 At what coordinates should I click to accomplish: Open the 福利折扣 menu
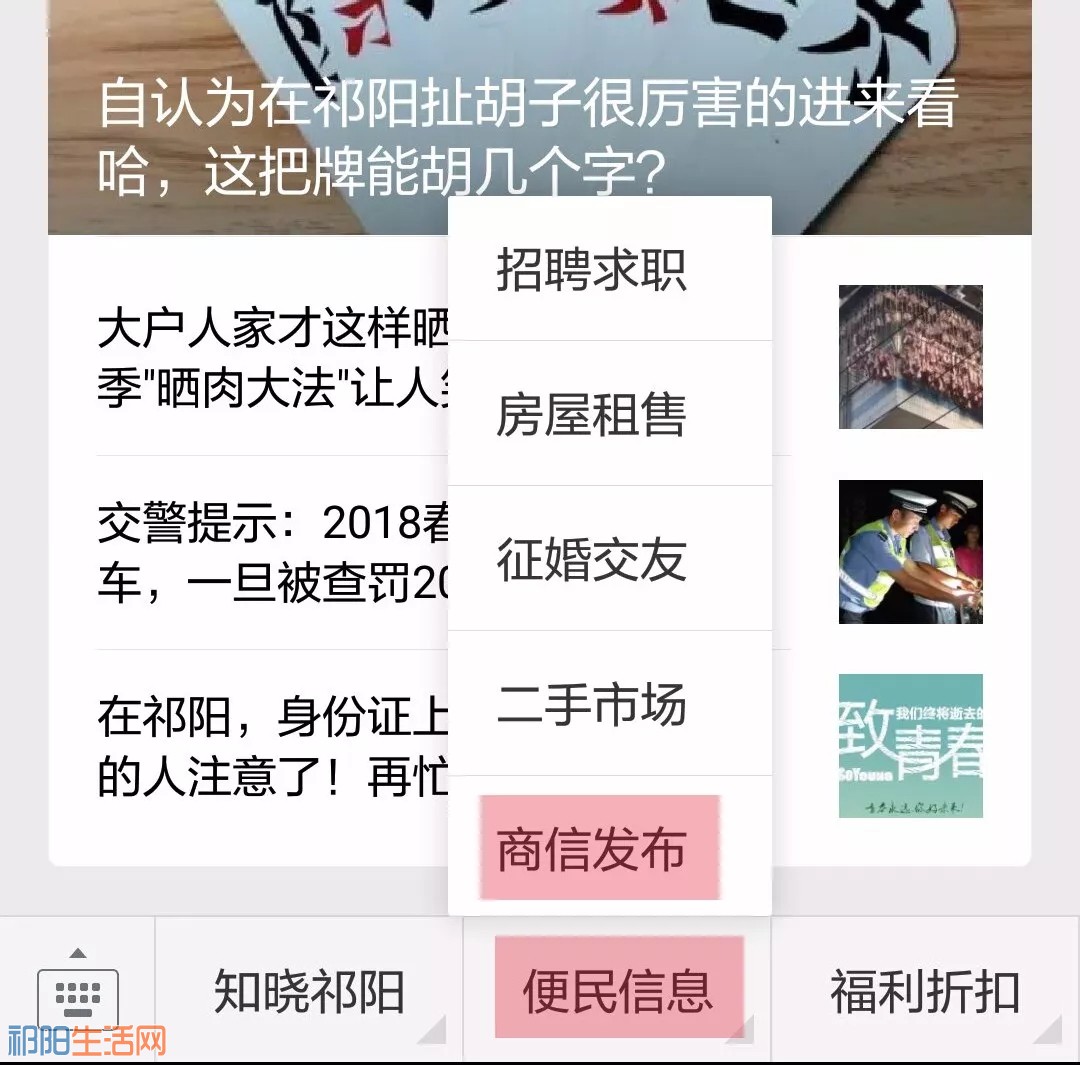click(924, 991)
